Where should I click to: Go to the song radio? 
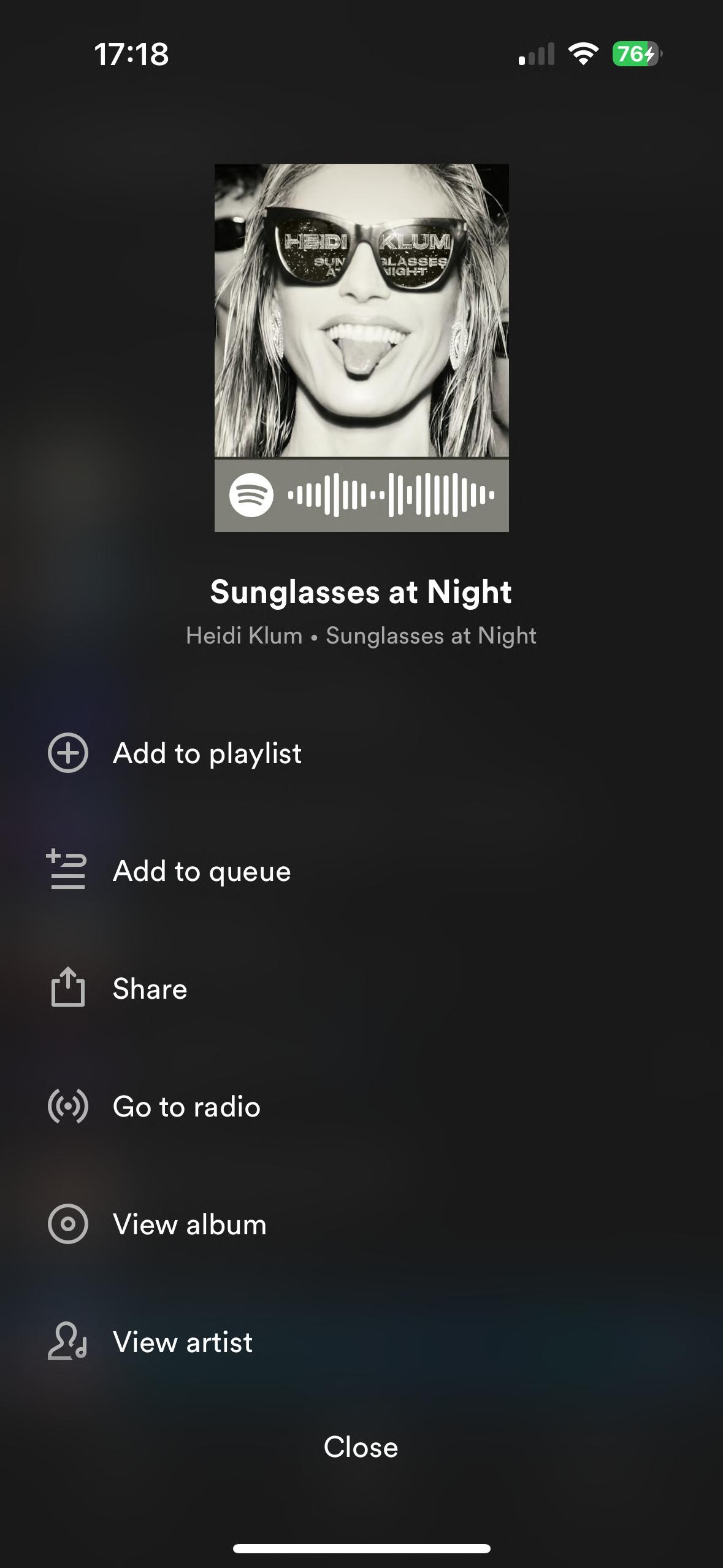point(186,1107)
